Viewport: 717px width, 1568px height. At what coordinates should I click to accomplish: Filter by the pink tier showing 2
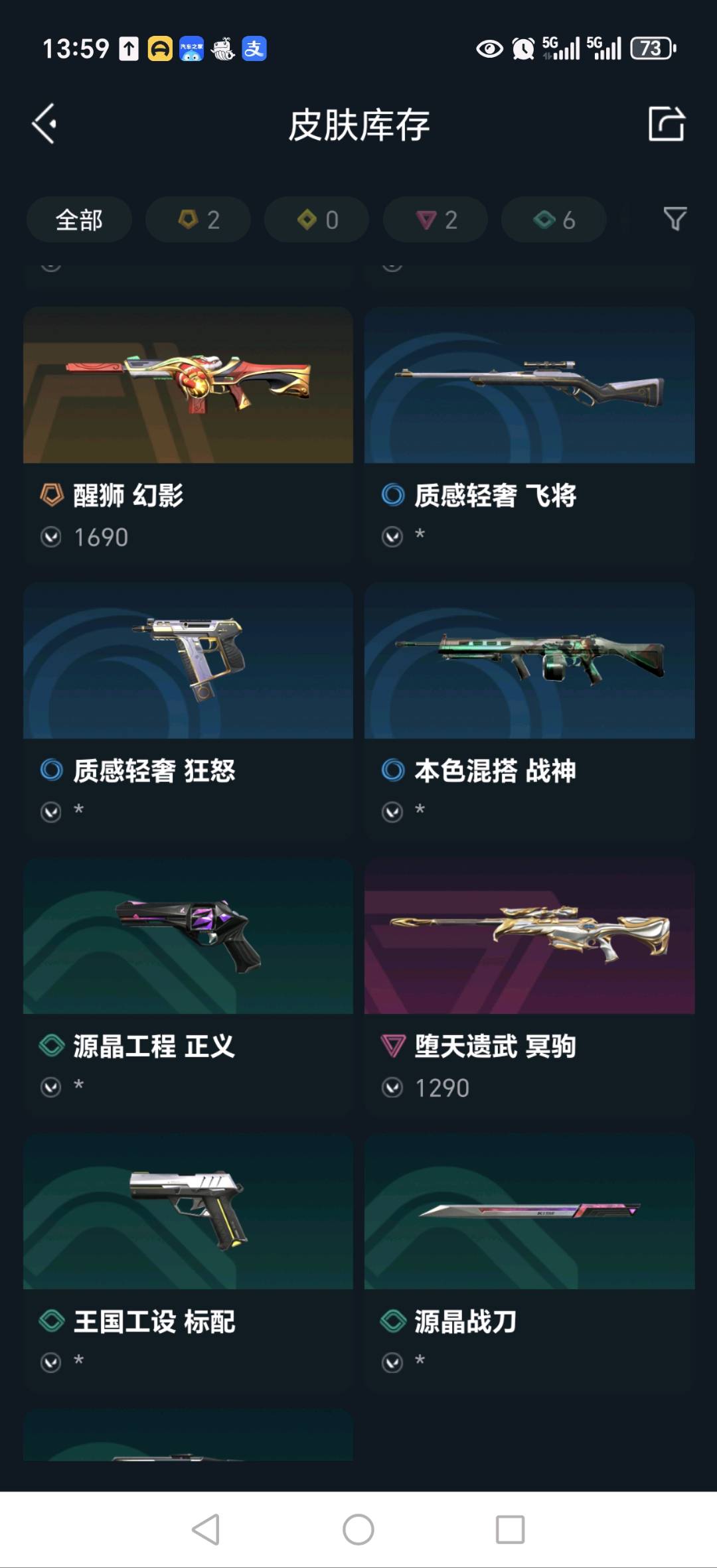[x=436, y=220]
